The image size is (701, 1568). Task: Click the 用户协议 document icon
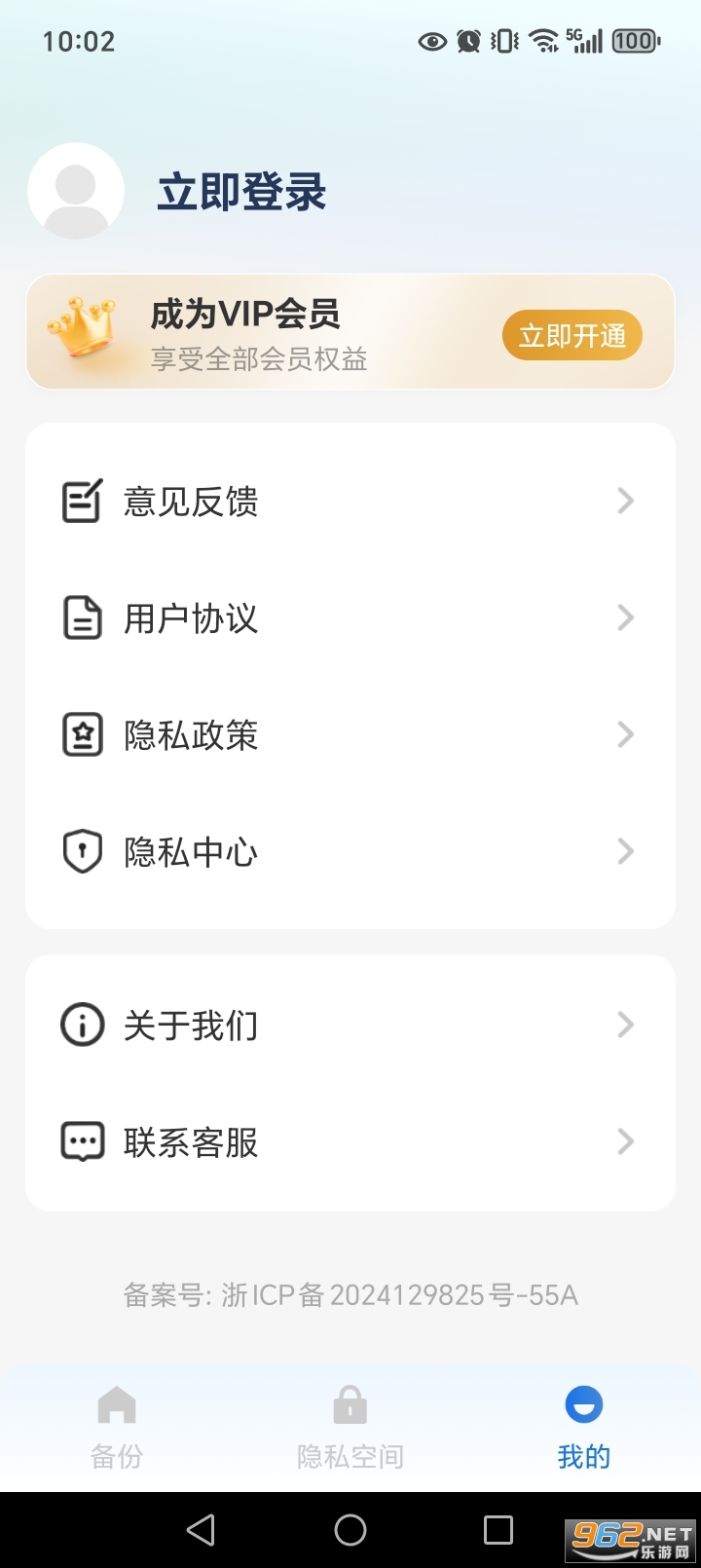coord(82,617)
